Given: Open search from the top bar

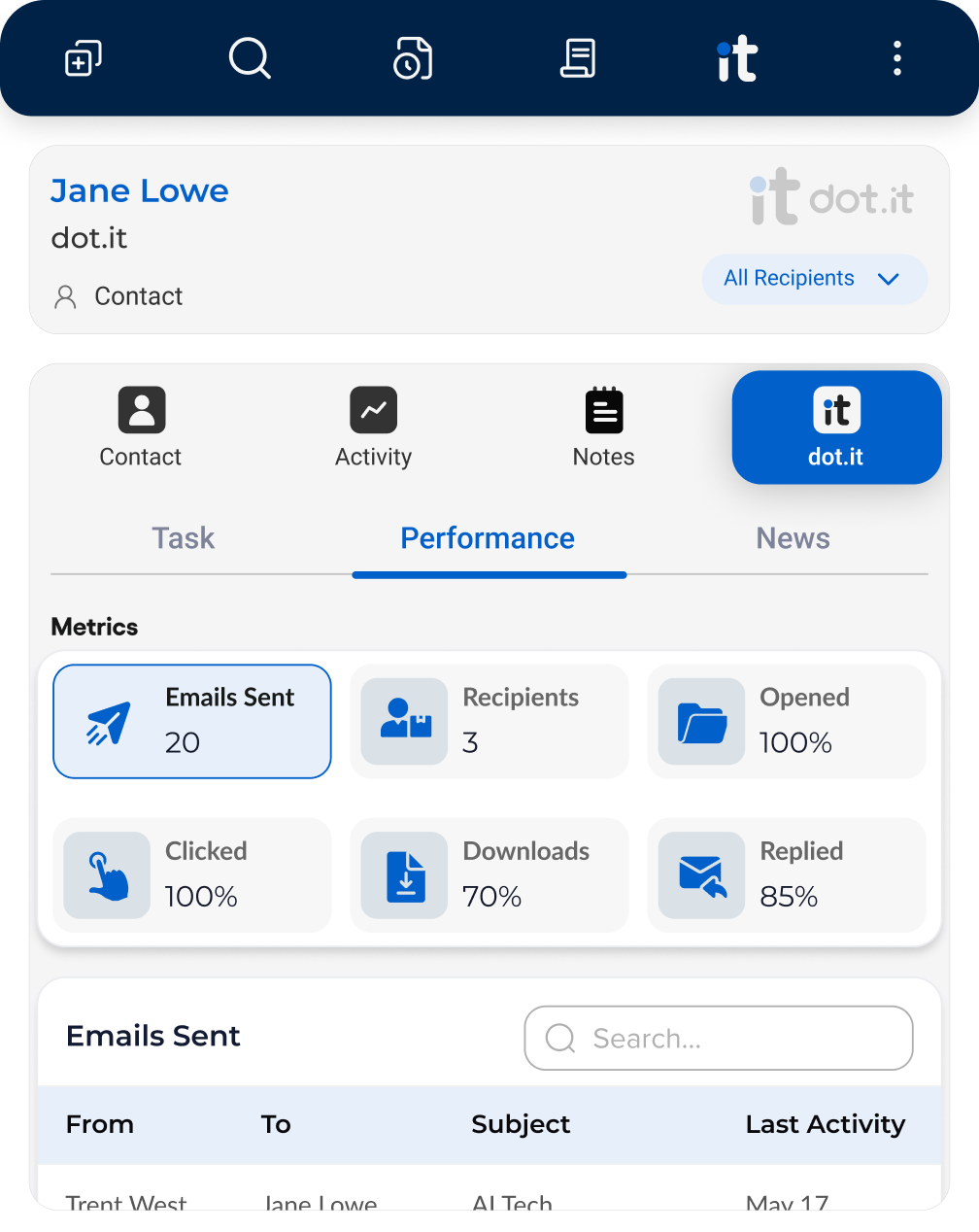Looking at the screenshot, I should click(x=250, y=59).
